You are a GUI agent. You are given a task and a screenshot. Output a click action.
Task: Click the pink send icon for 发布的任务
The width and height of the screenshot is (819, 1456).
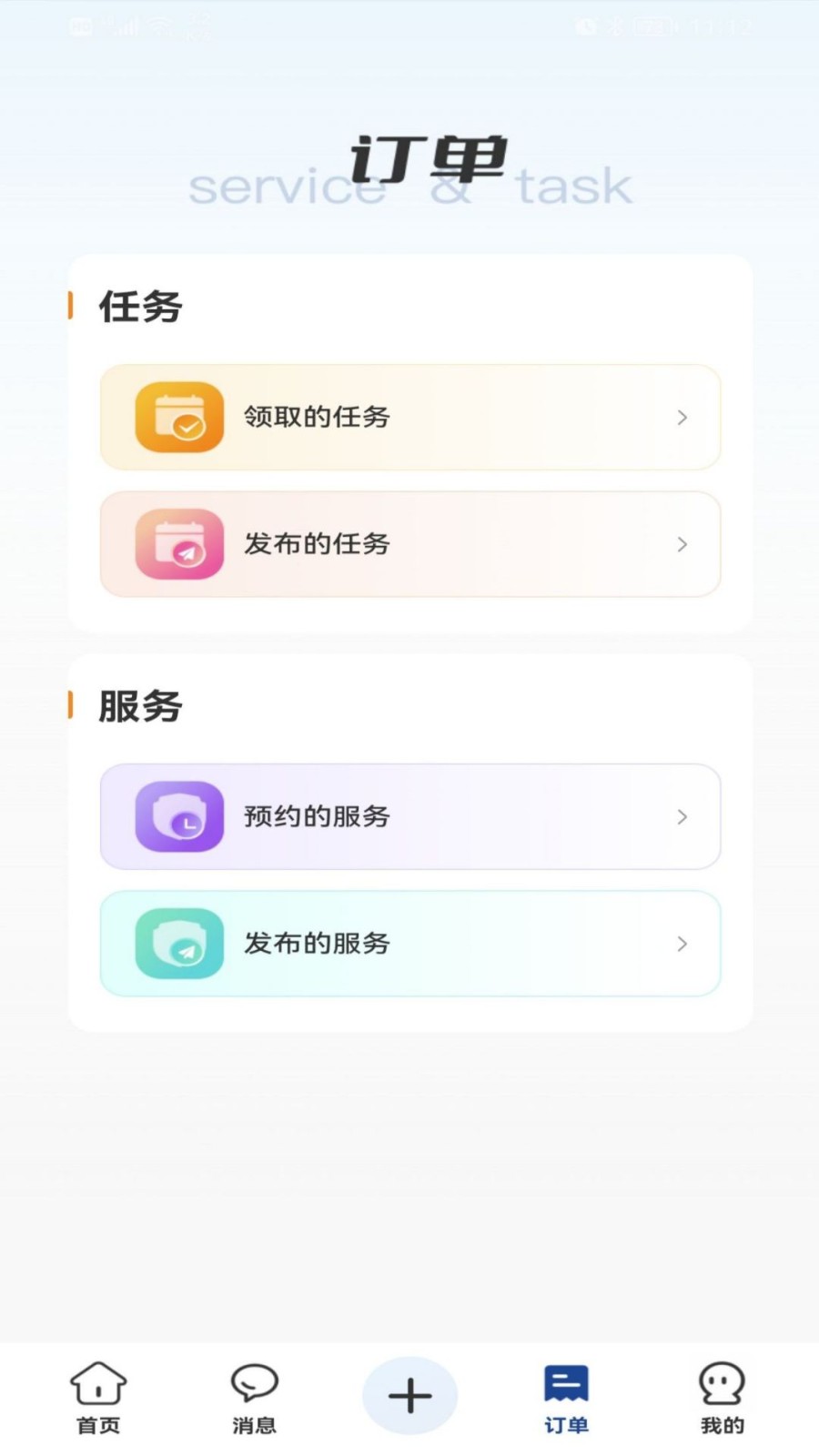pyautogui.click(x=178, y=544)
